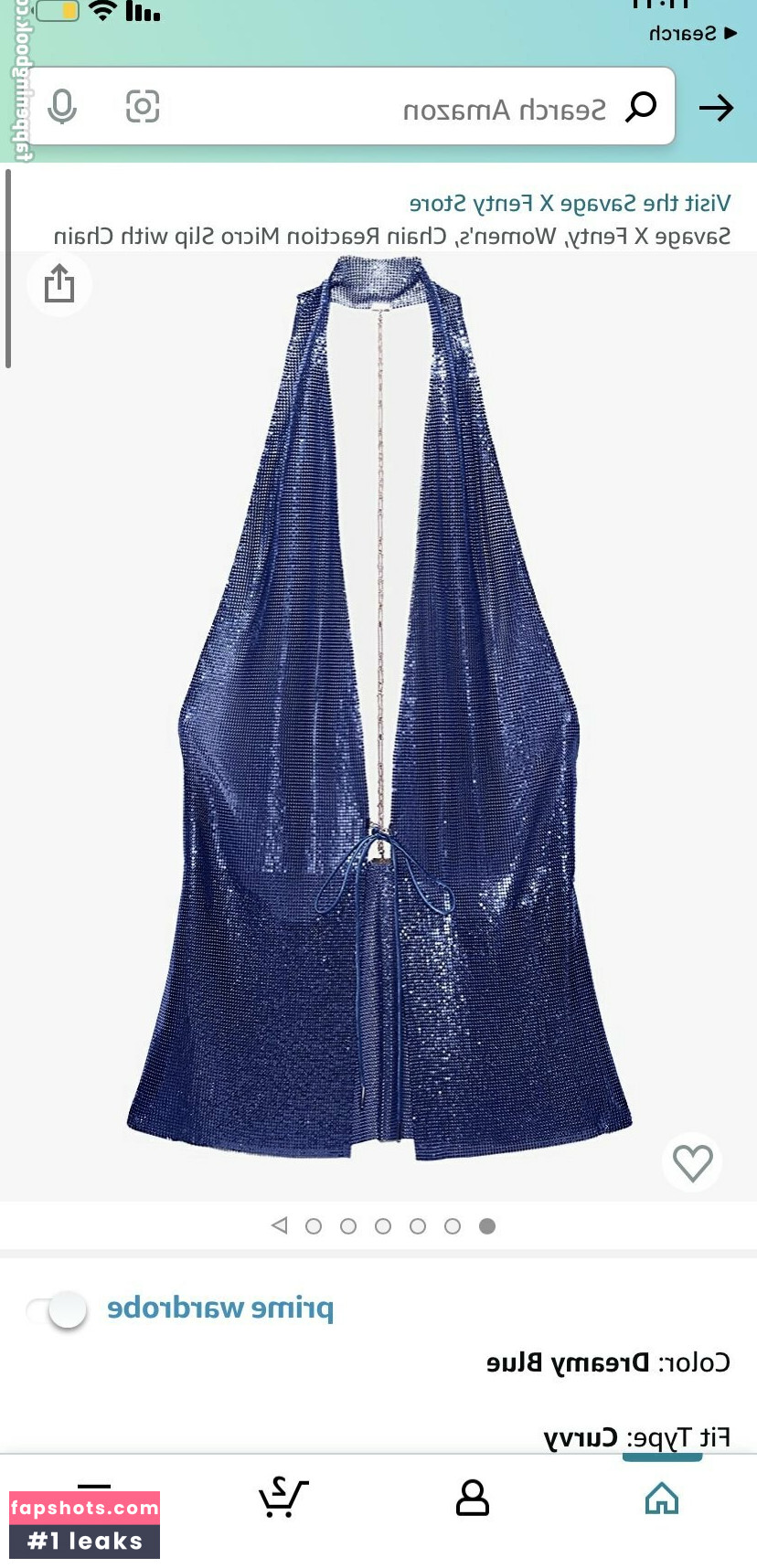
Task: Open camera lens search
Action: point(143,107)
